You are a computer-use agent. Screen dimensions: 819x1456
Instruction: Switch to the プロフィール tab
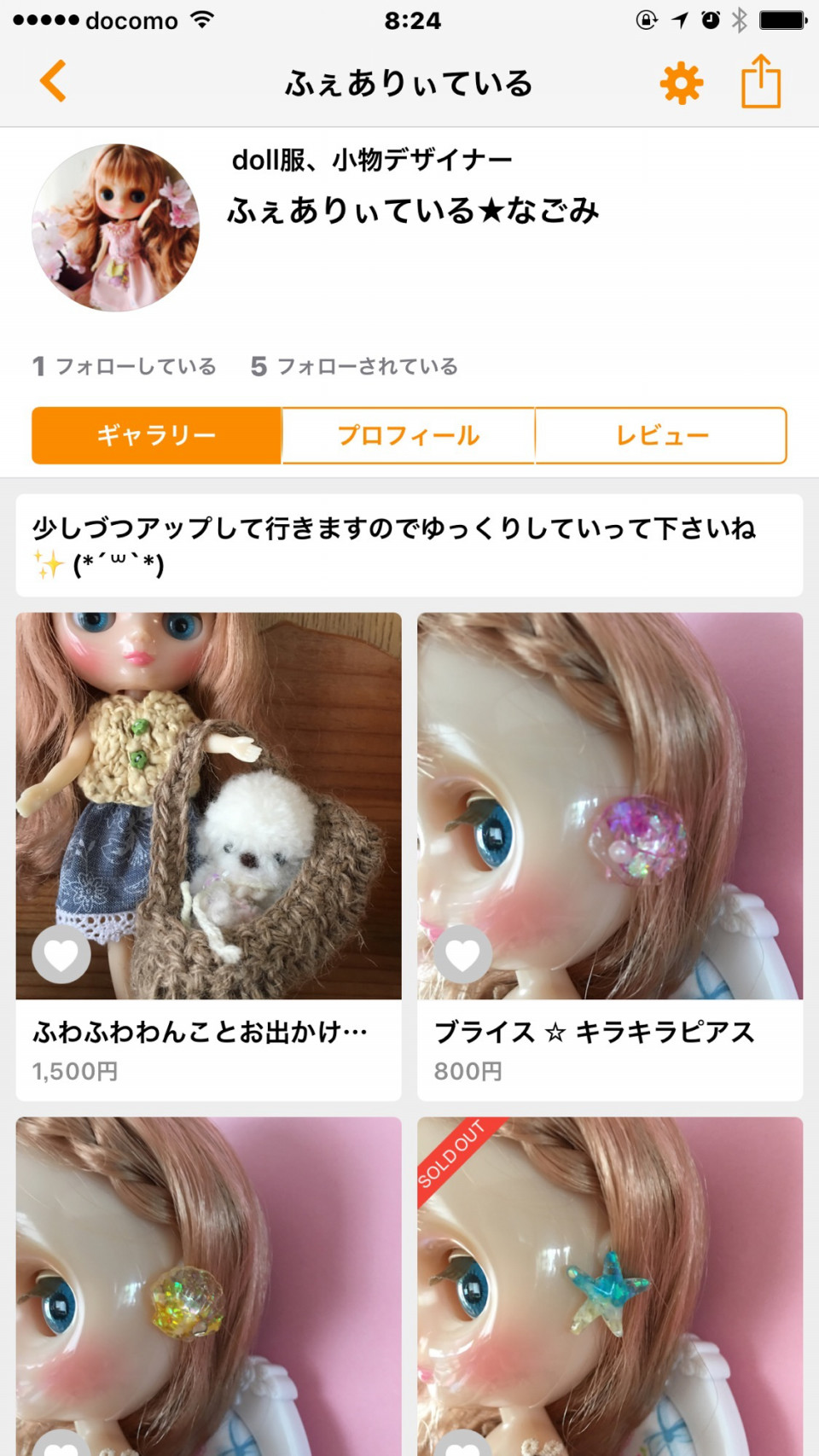pyautogui.click(x=409, y=435)
